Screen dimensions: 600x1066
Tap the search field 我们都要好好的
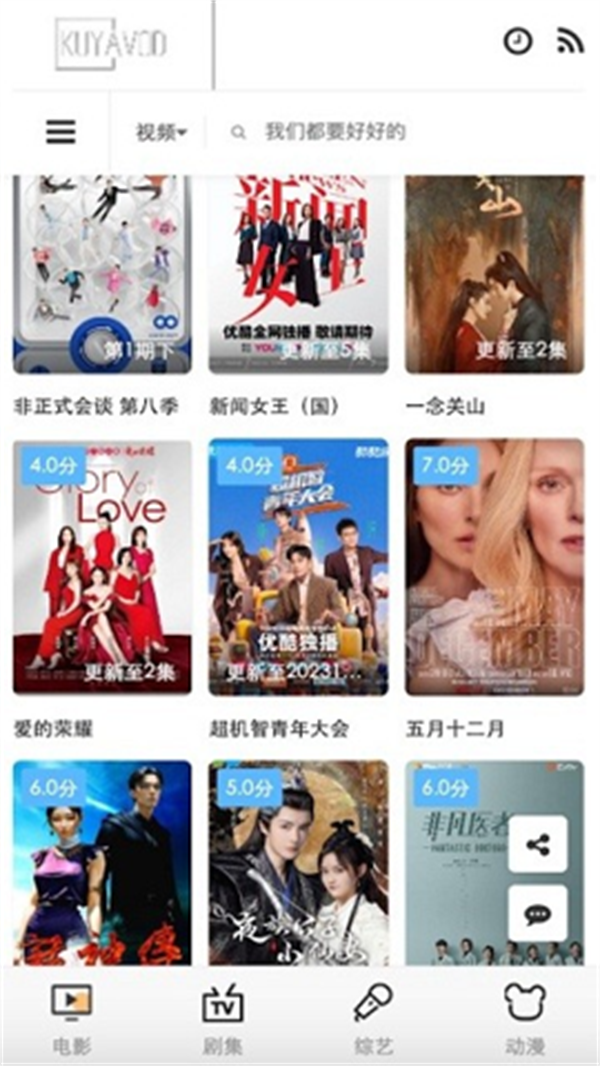(335, 132)
